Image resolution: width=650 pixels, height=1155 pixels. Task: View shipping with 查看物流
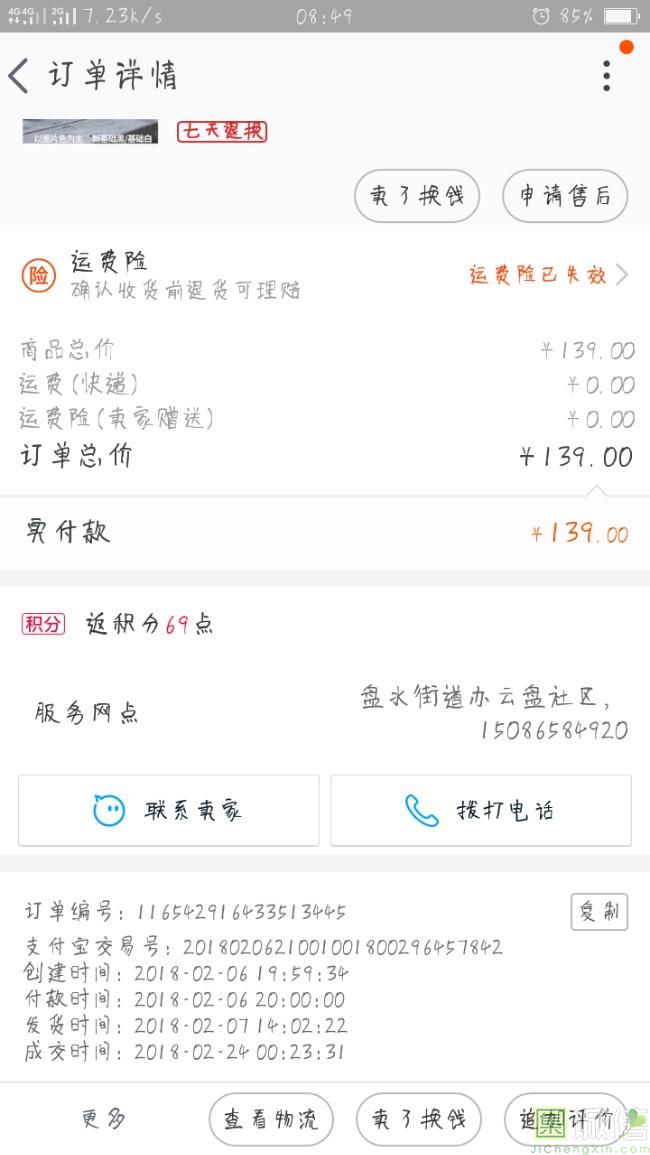click(270, 1119)
